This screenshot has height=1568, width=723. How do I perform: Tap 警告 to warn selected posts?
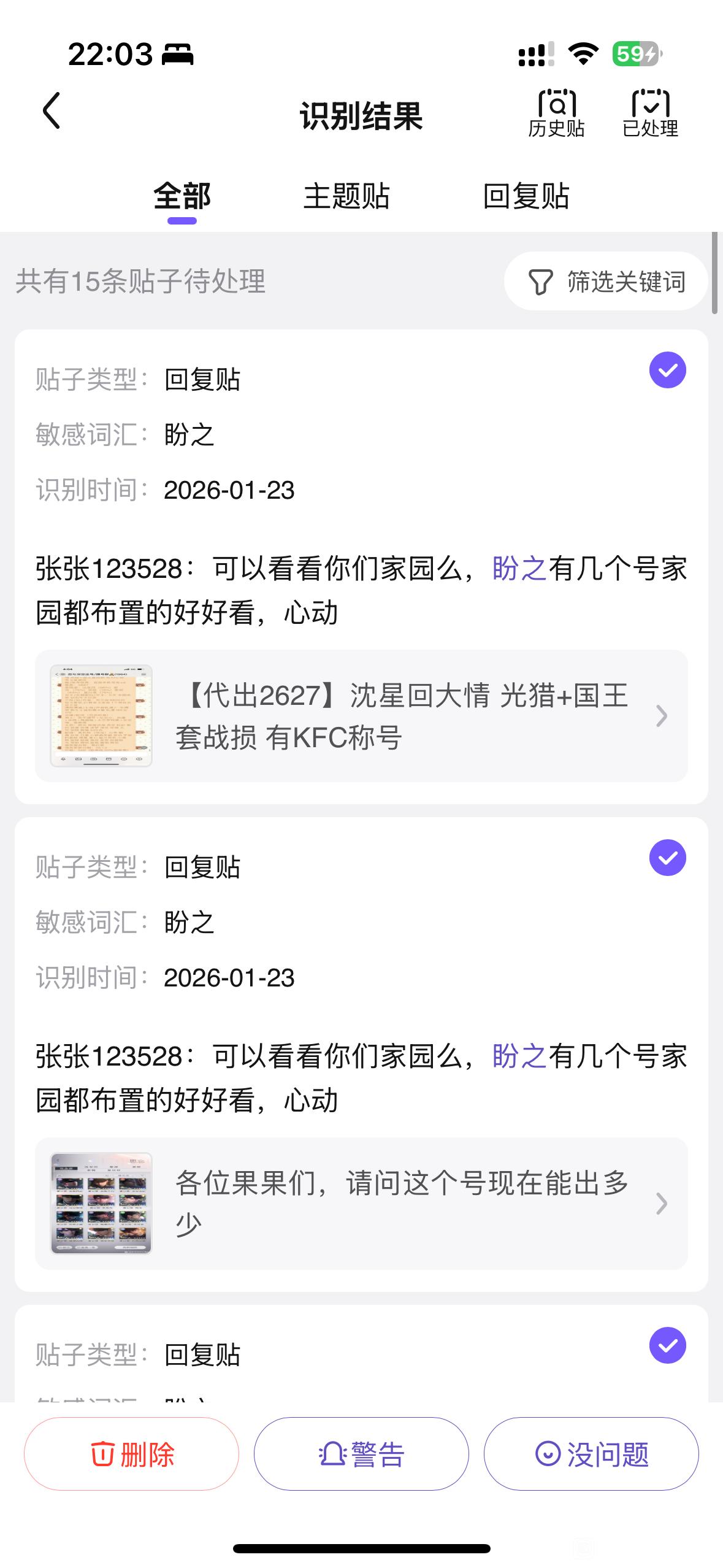(x=361, y=1454)
